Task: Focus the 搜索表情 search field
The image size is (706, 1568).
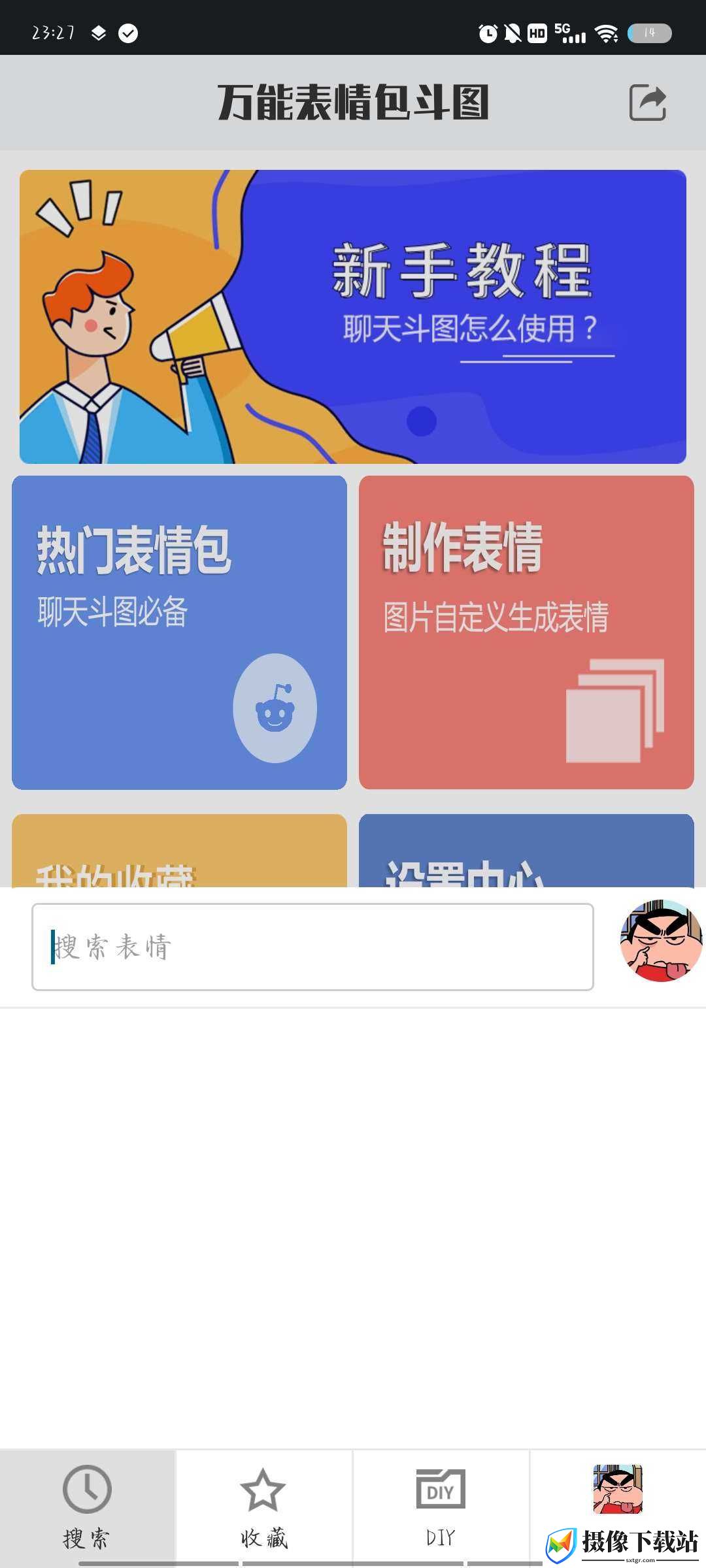Action: [312, 947]
